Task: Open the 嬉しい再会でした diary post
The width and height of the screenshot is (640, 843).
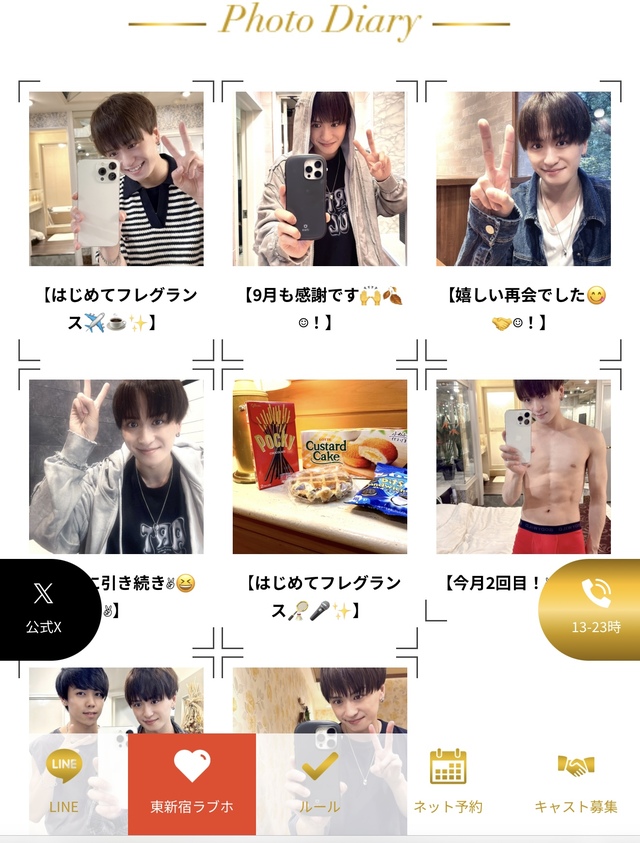Action: point(523,180)
